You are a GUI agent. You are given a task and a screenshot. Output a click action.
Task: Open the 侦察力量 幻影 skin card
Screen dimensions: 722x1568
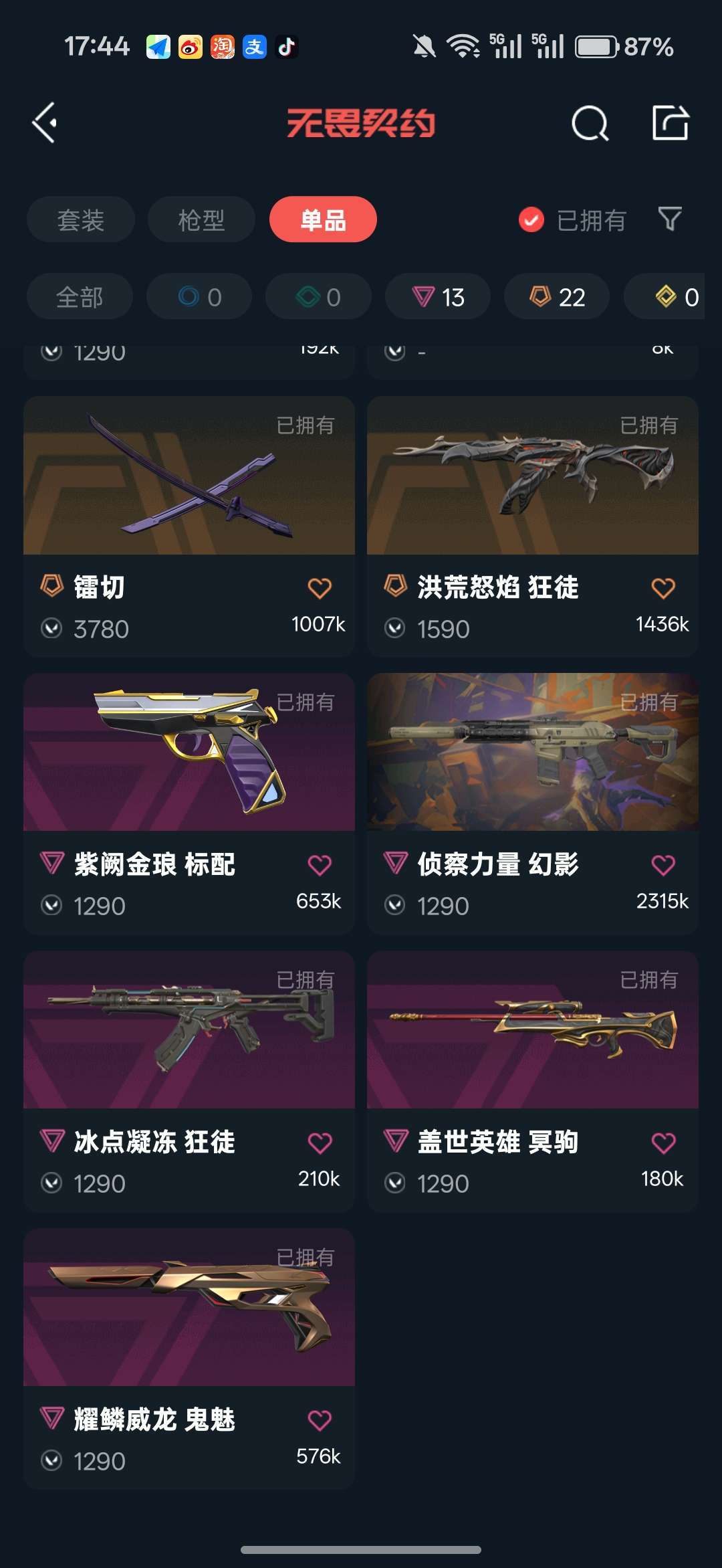tap(531, 753)
